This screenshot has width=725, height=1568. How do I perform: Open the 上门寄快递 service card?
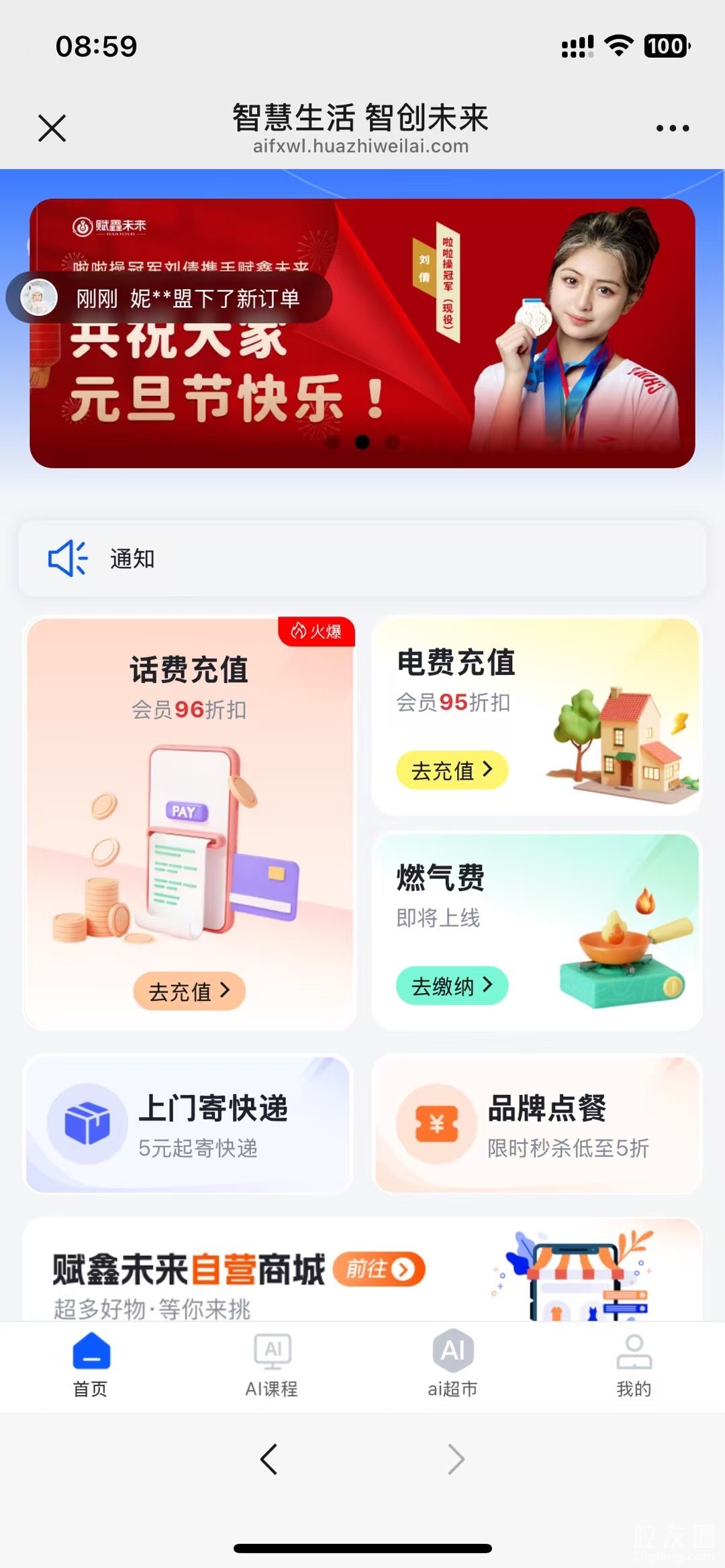[189, 1124]
